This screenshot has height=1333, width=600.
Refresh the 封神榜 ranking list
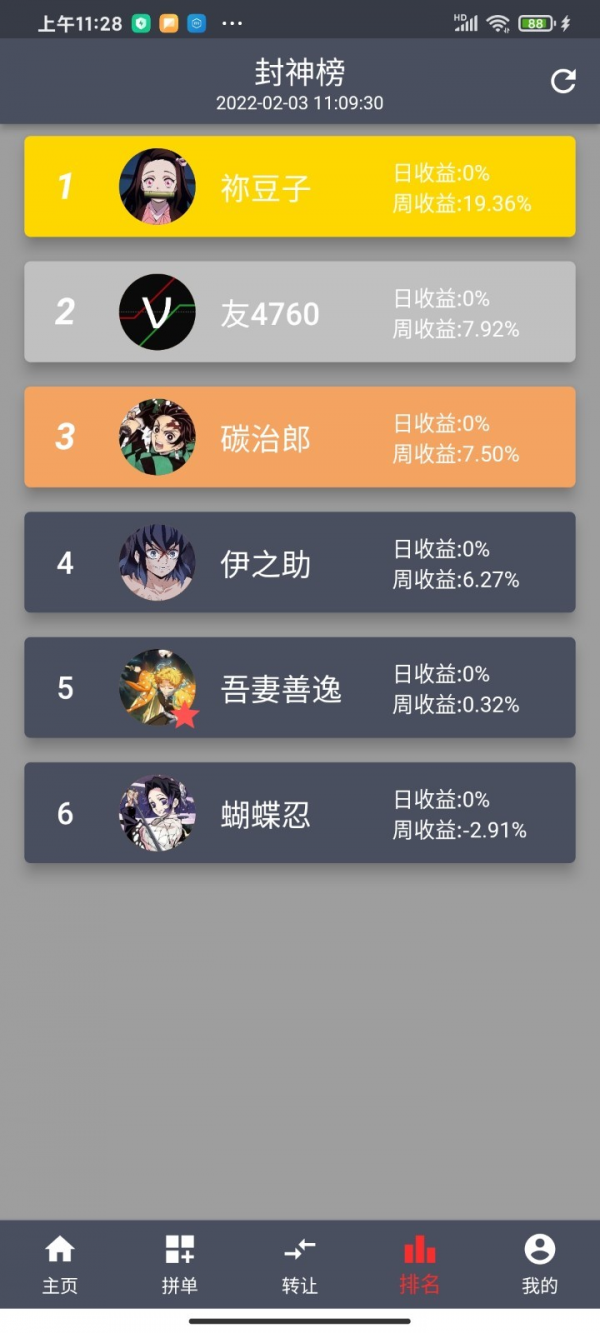point(564,81)
